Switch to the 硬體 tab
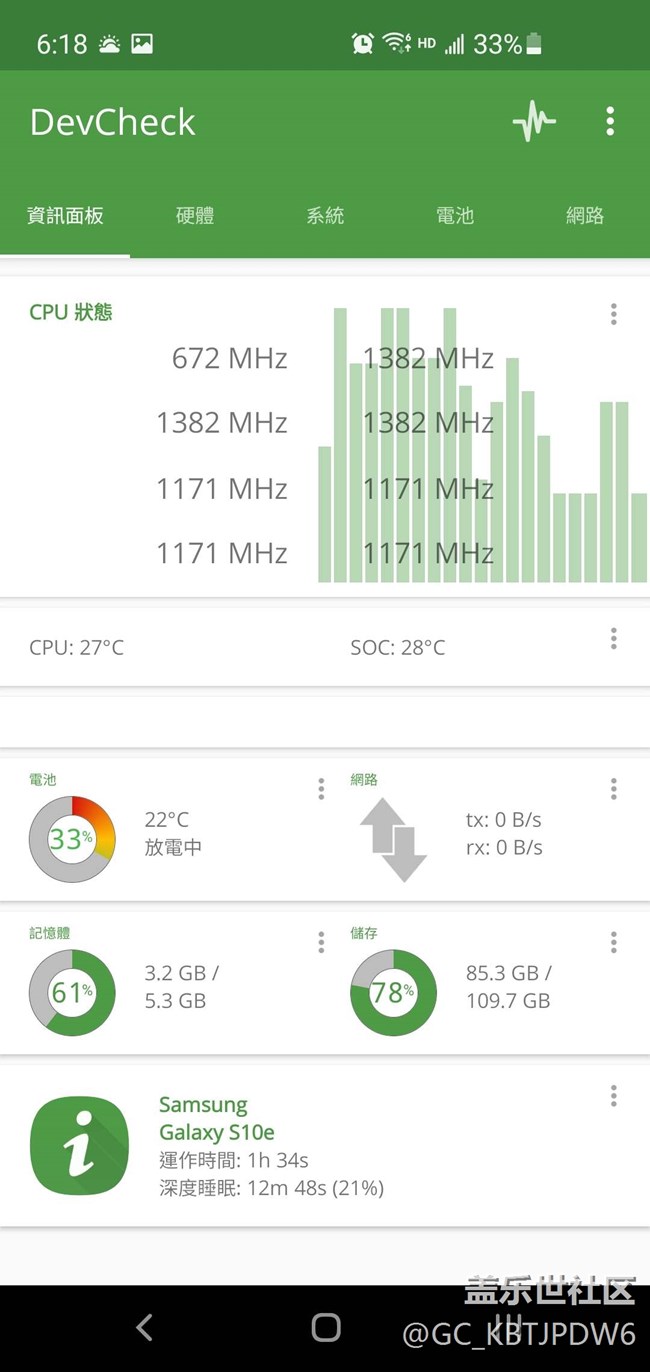This screenshot has height=1372, width=650. click(195, 216)
